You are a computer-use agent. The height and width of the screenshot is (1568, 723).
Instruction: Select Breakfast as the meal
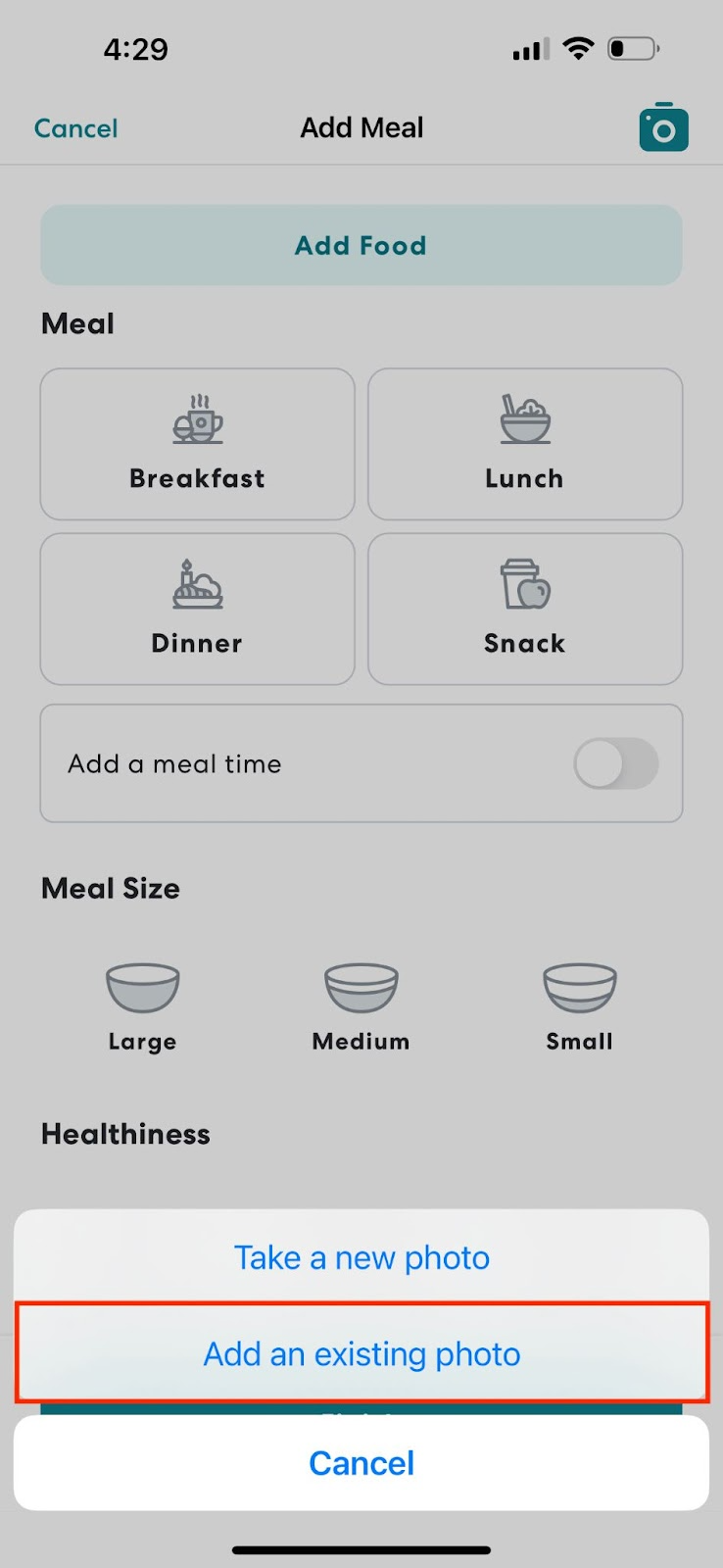197,444
